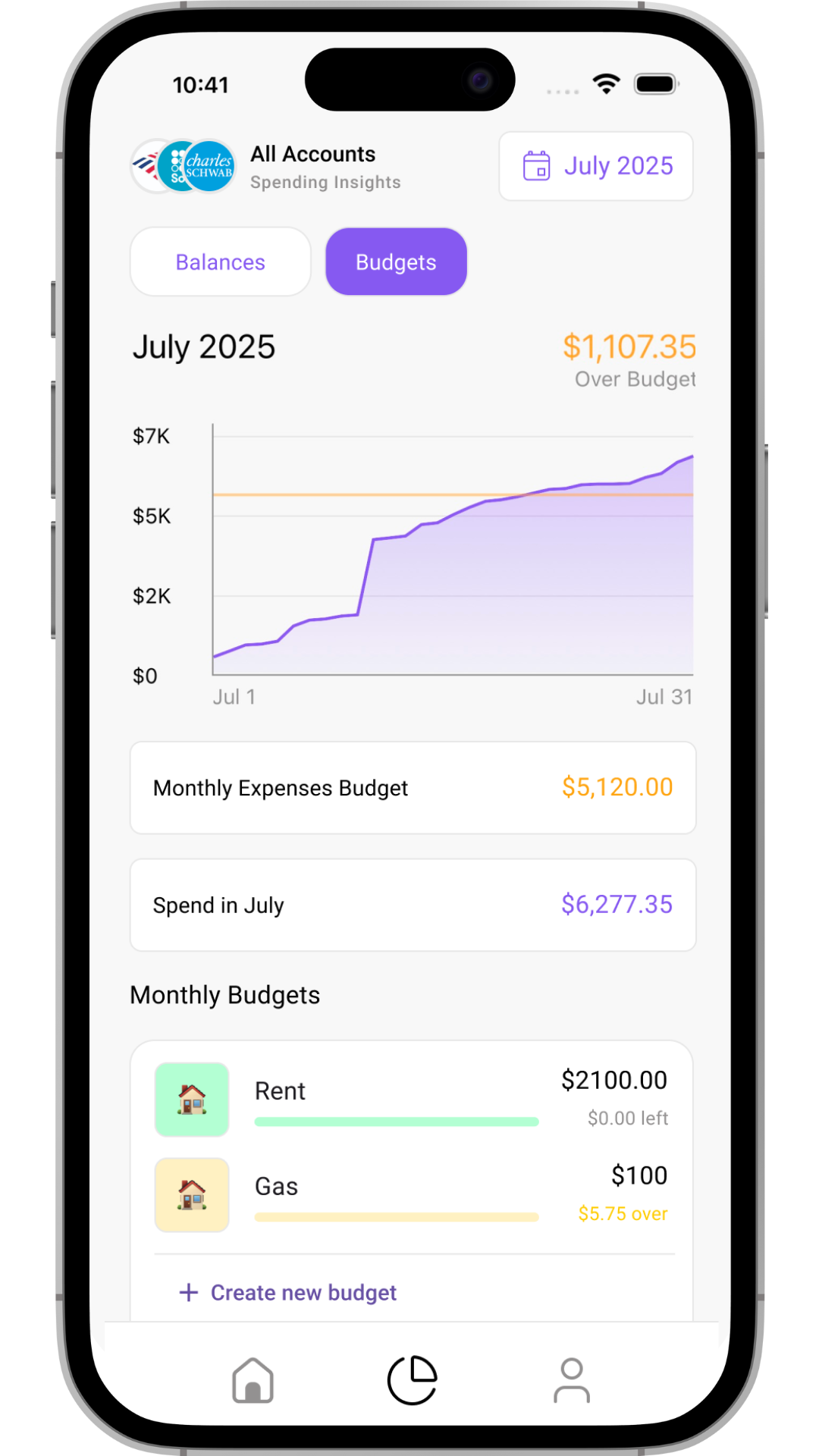Image resolution: width=819 pixels, height=1456 pixels.
Task: Open the July 2025 date picker
Action: point(596,166)
